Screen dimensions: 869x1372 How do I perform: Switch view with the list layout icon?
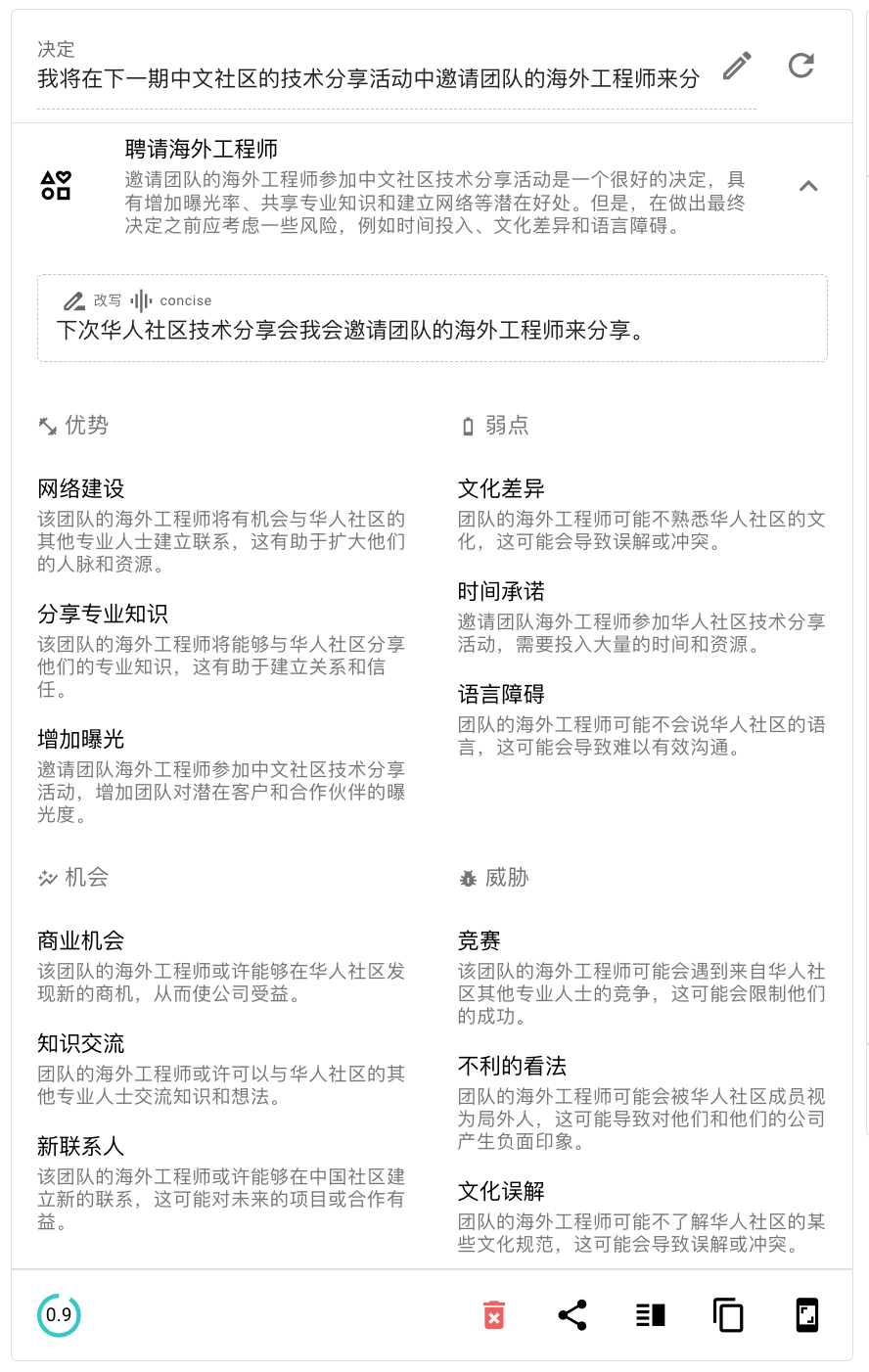coord(651,1315)
